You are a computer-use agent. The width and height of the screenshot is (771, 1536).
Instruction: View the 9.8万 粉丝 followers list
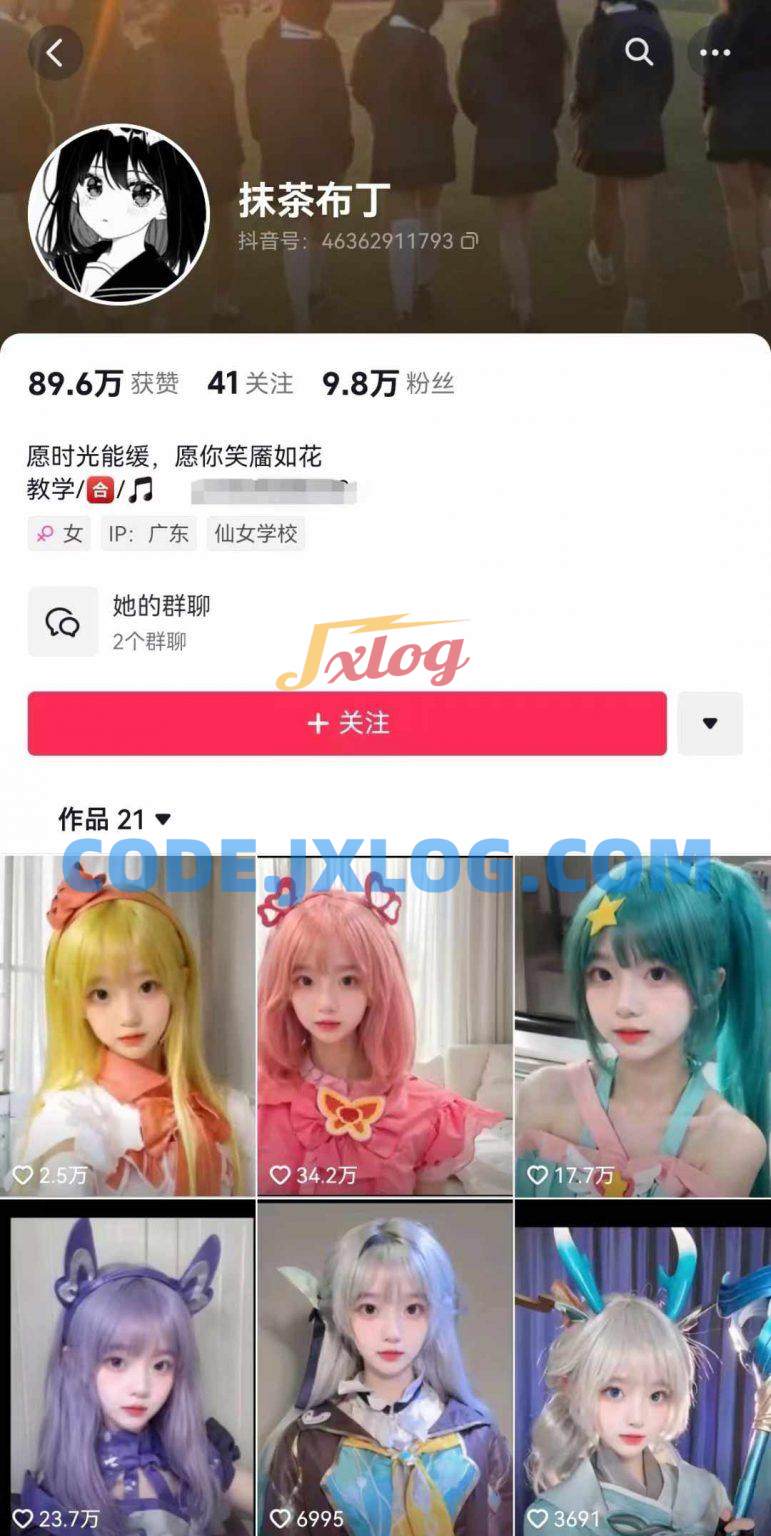(x=388, y=383)
